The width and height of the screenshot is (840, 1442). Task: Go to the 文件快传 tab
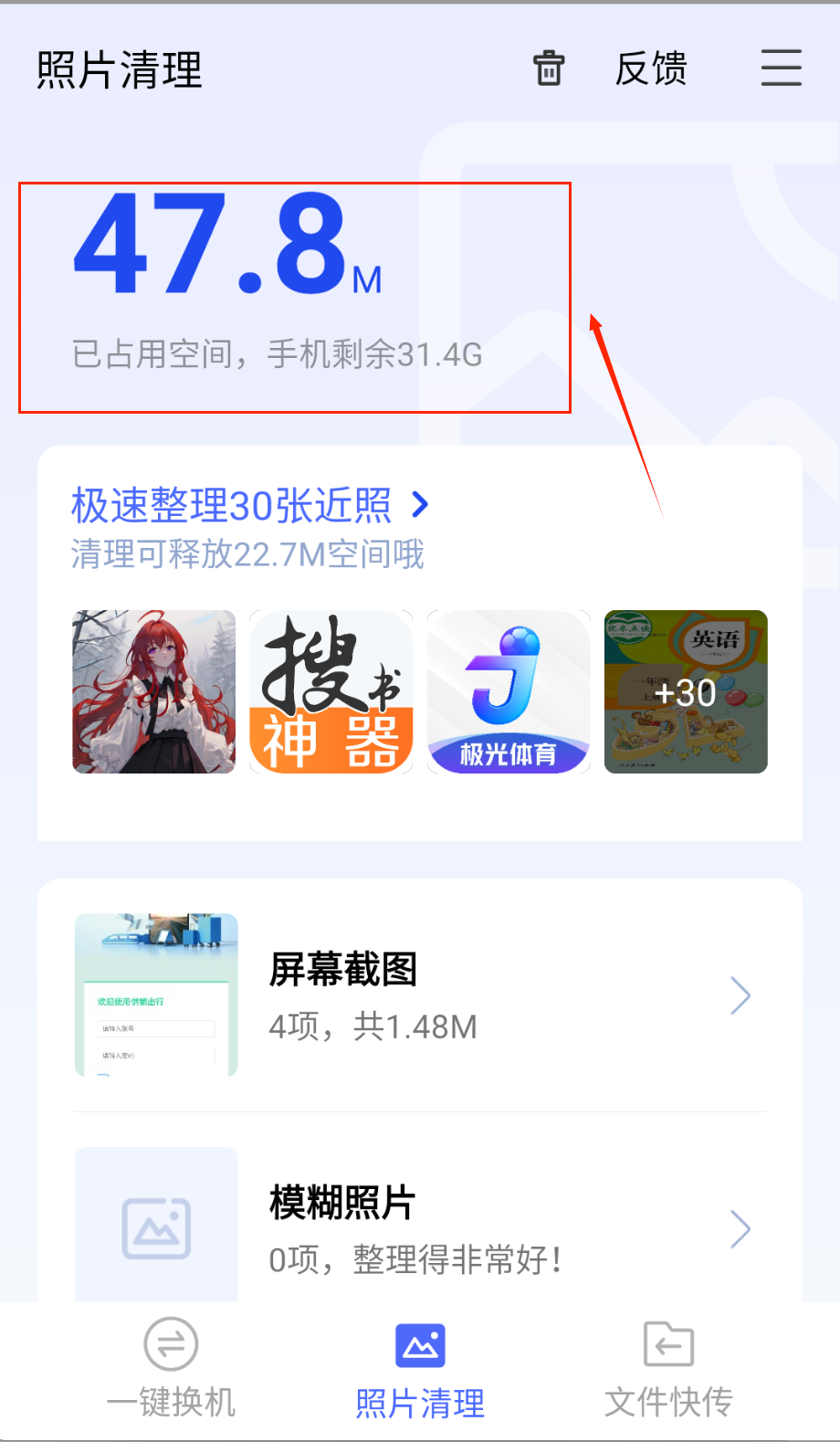point(668,1367)
